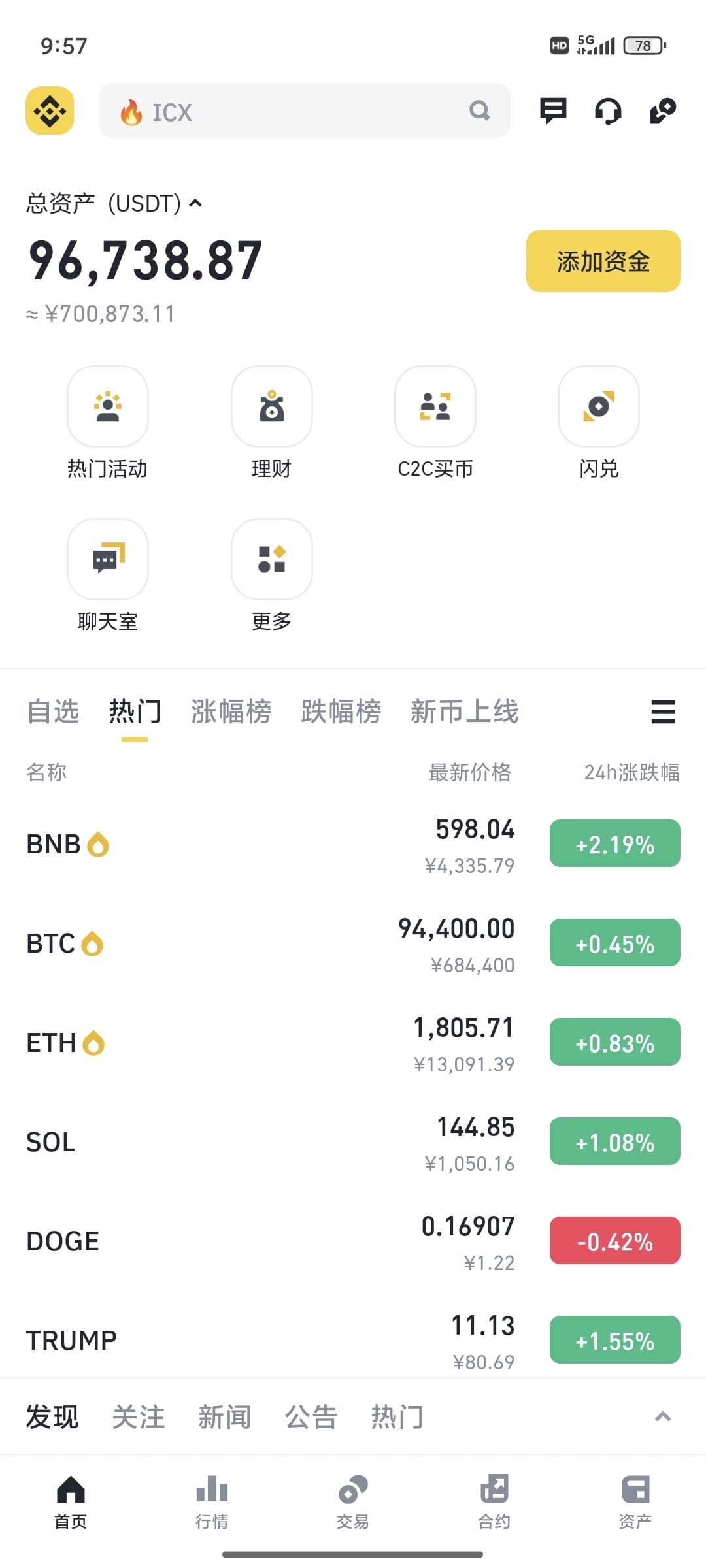Screen dimensions: 706x1568
Task: Contact customer support via headset icon
Action: pos(608,110)
